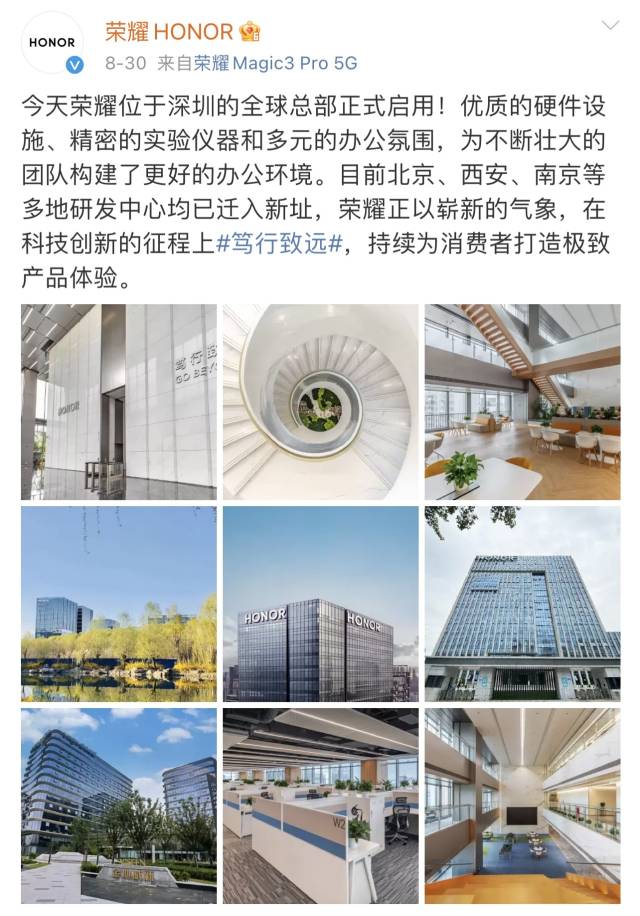Viewport: 640px width, 916px height.
Task: View the open office cubicles photo
Action: point(320,806)
